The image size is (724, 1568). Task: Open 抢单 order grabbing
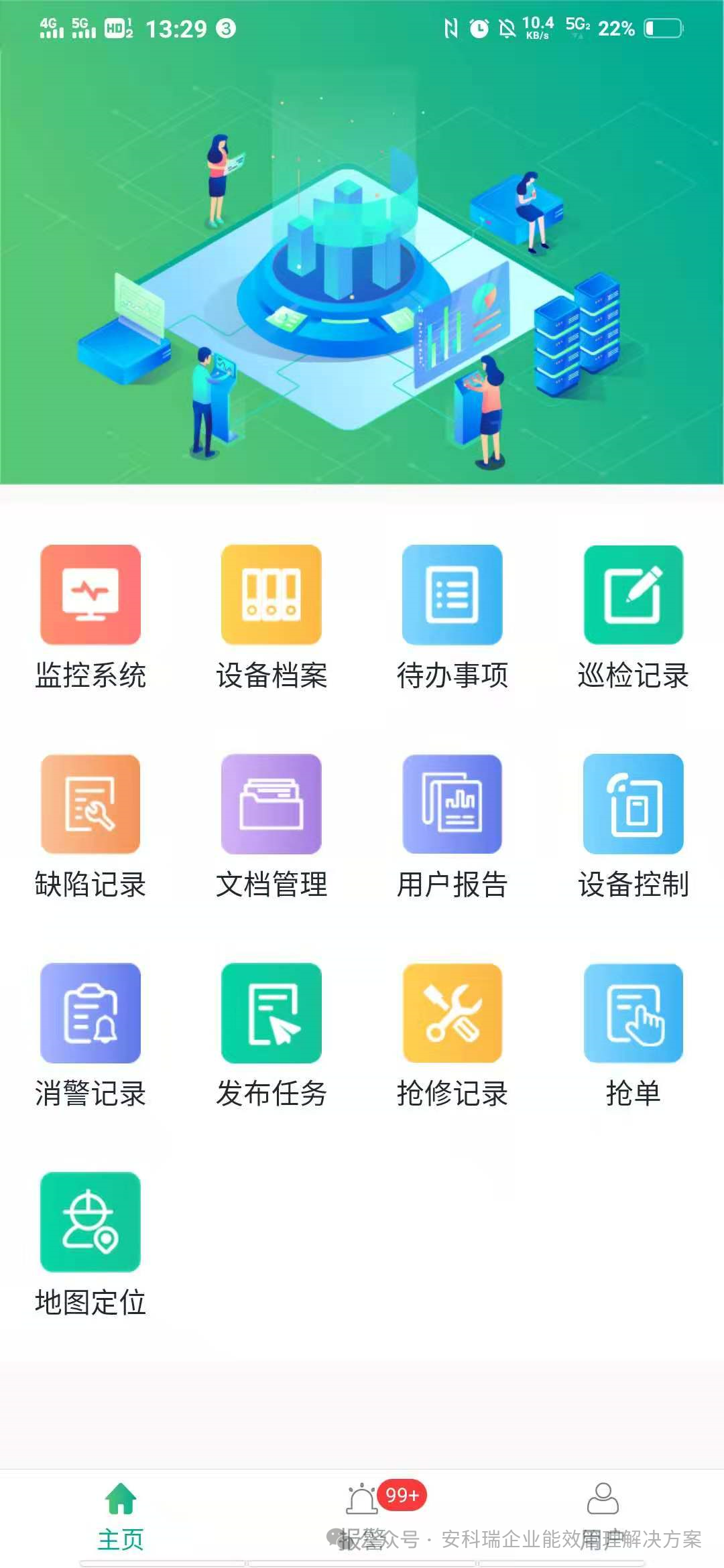633,1013
